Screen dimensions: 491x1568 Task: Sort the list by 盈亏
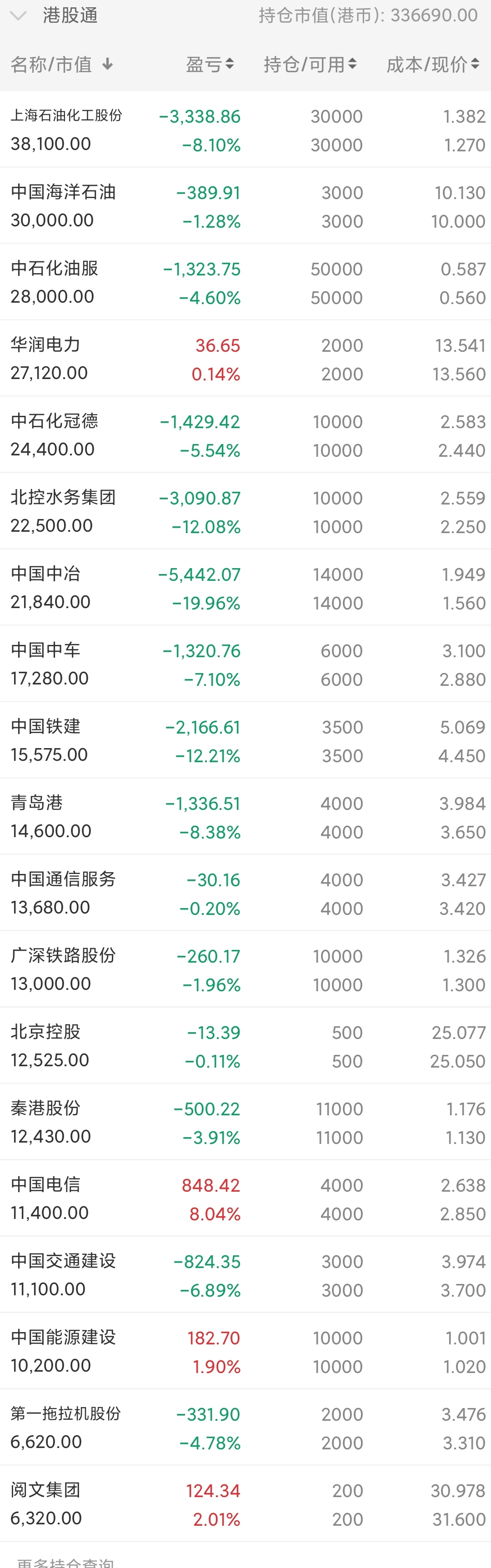pyautogui.click(x=210, y=64)
